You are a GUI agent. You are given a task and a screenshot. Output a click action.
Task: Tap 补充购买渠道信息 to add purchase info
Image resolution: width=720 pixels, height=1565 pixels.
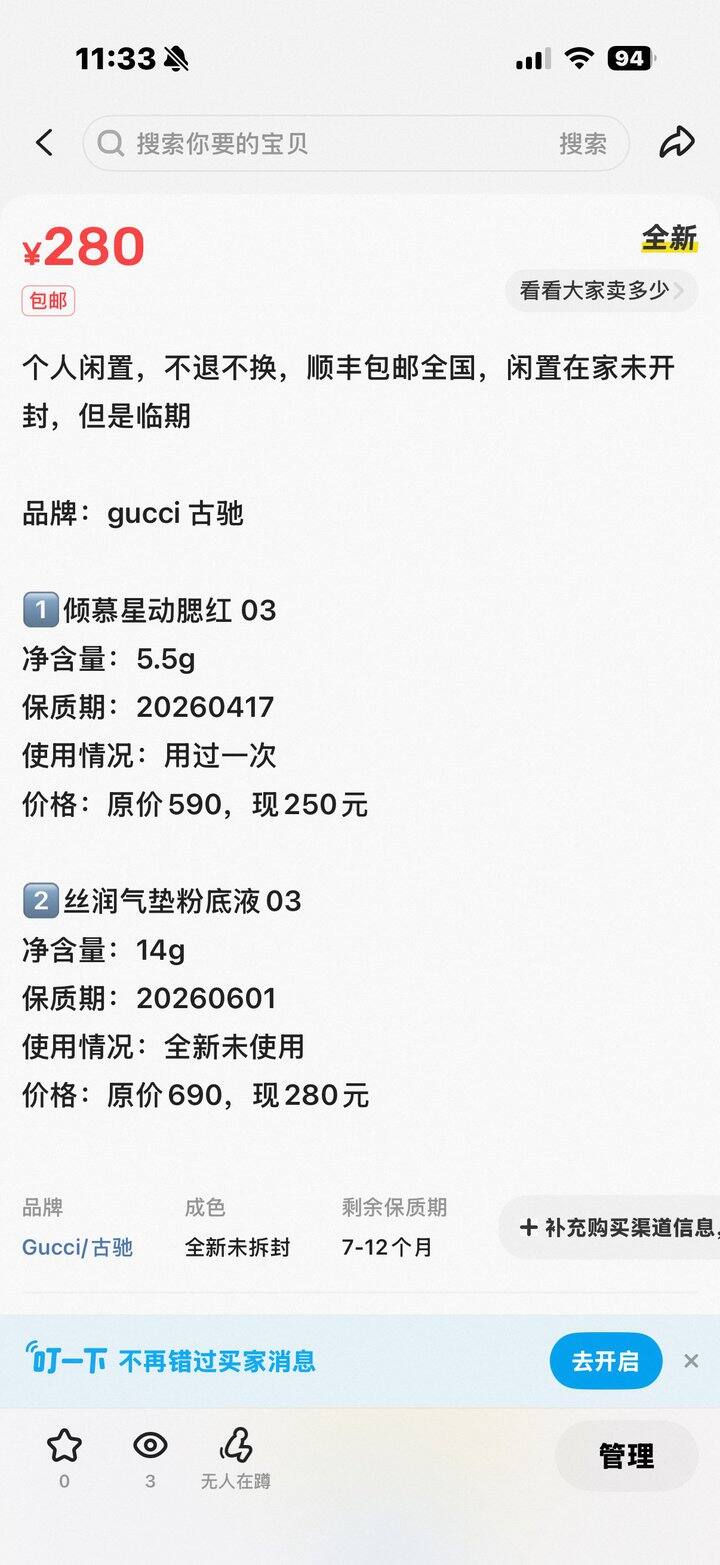pos(617,1227)
